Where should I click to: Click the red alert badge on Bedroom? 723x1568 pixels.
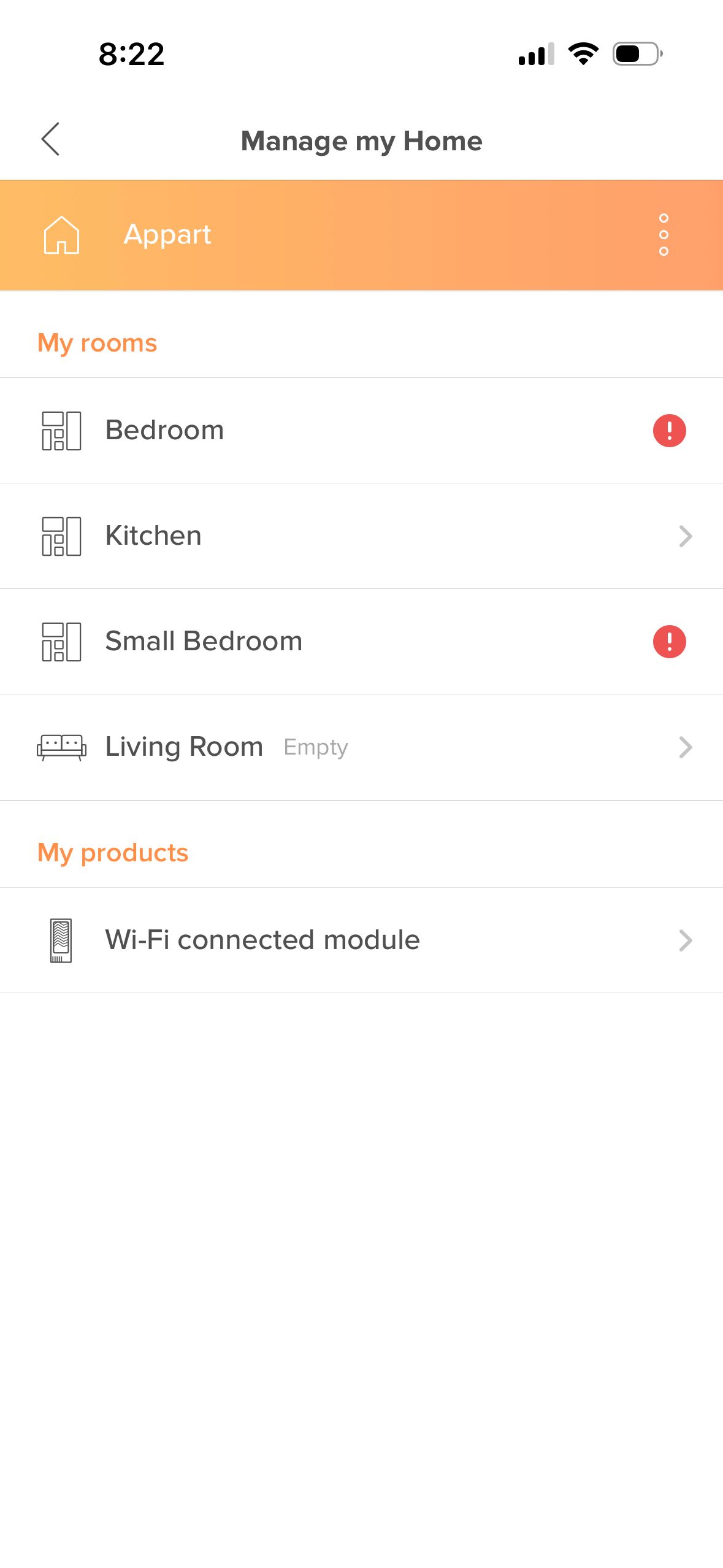[668, 430]
